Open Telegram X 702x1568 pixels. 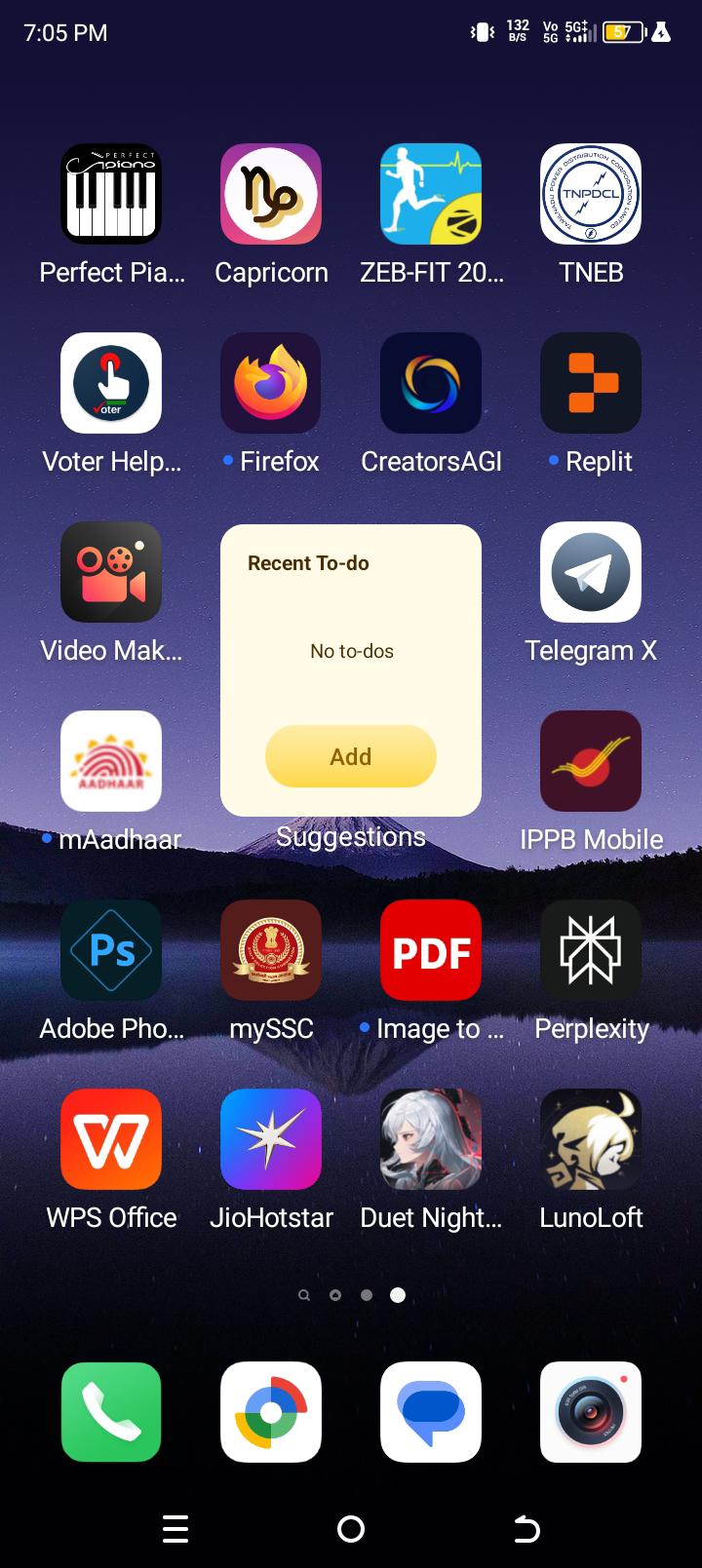pos(591,572)
